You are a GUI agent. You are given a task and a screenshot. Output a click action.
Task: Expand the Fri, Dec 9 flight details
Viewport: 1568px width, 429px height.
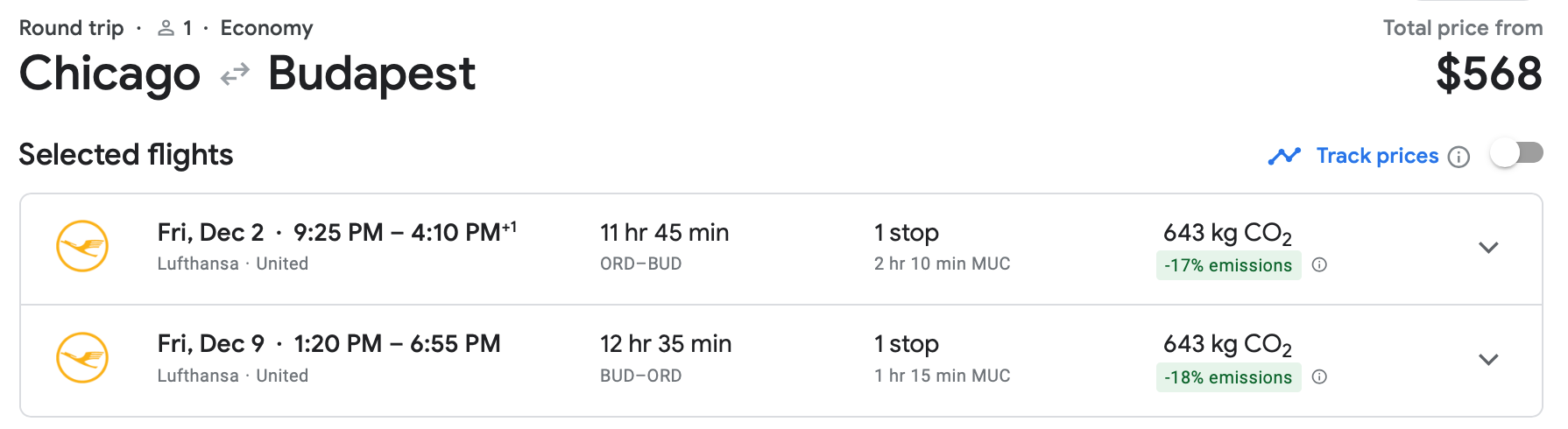pos(1488,360)
